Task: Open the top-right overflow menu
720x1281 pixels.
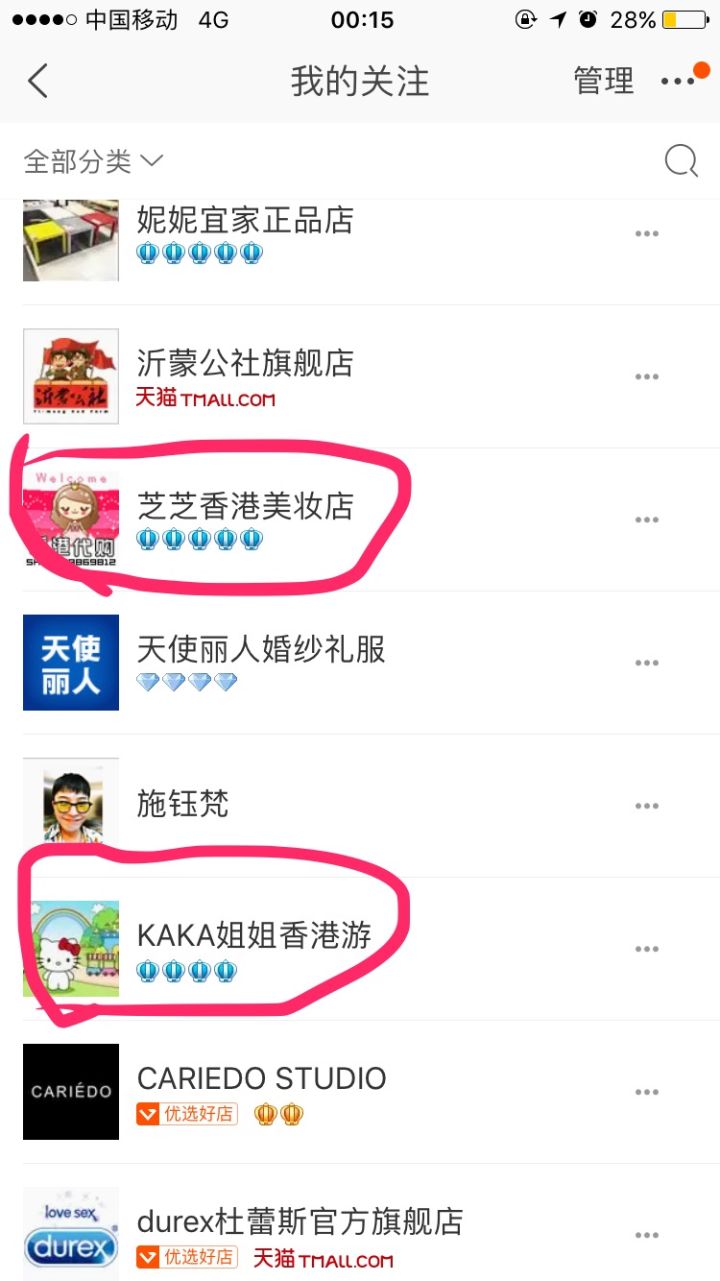Action: coord(680,81)
